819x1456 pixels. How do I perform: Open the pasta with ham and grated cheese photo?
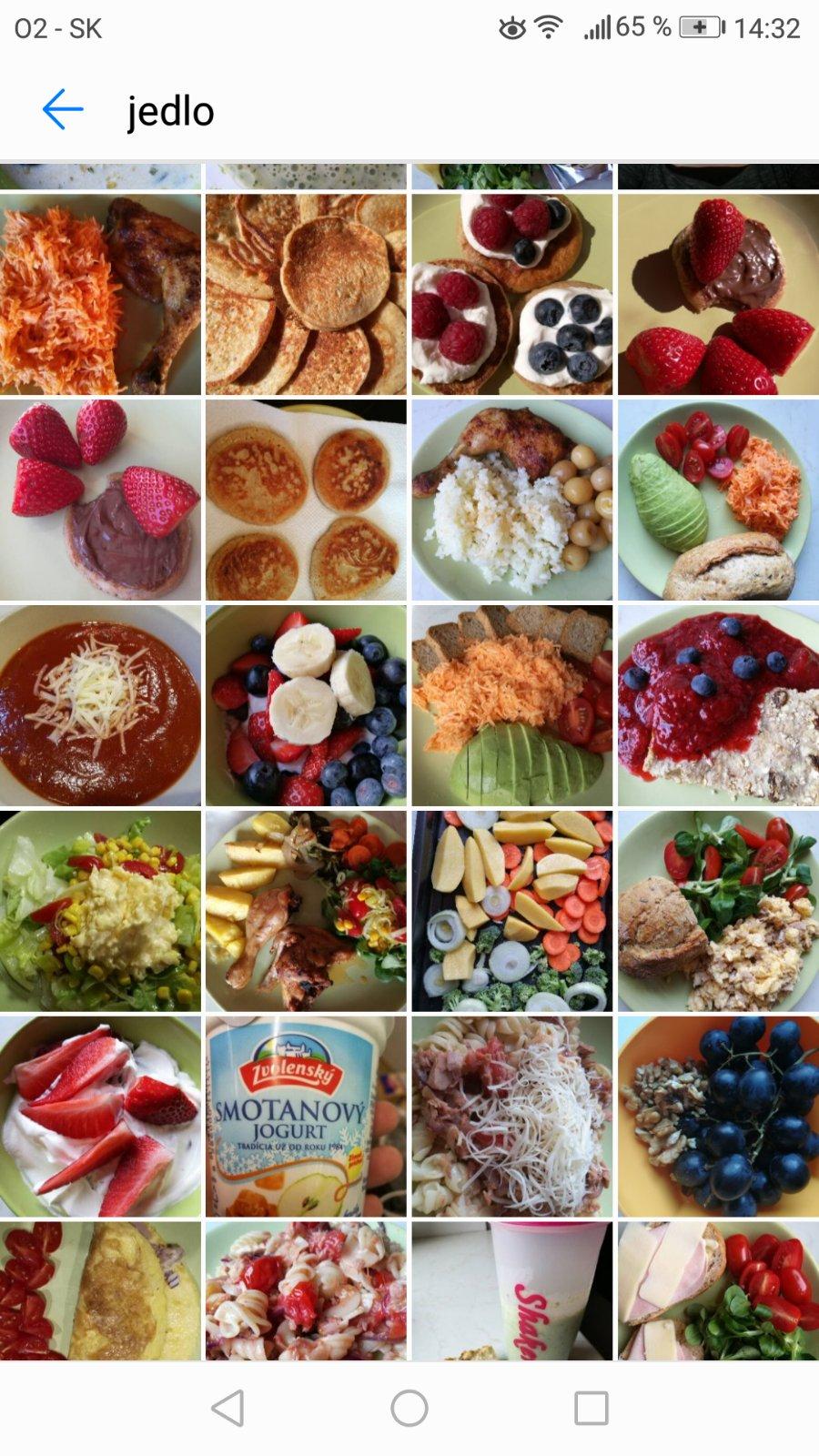(511, 1117)
